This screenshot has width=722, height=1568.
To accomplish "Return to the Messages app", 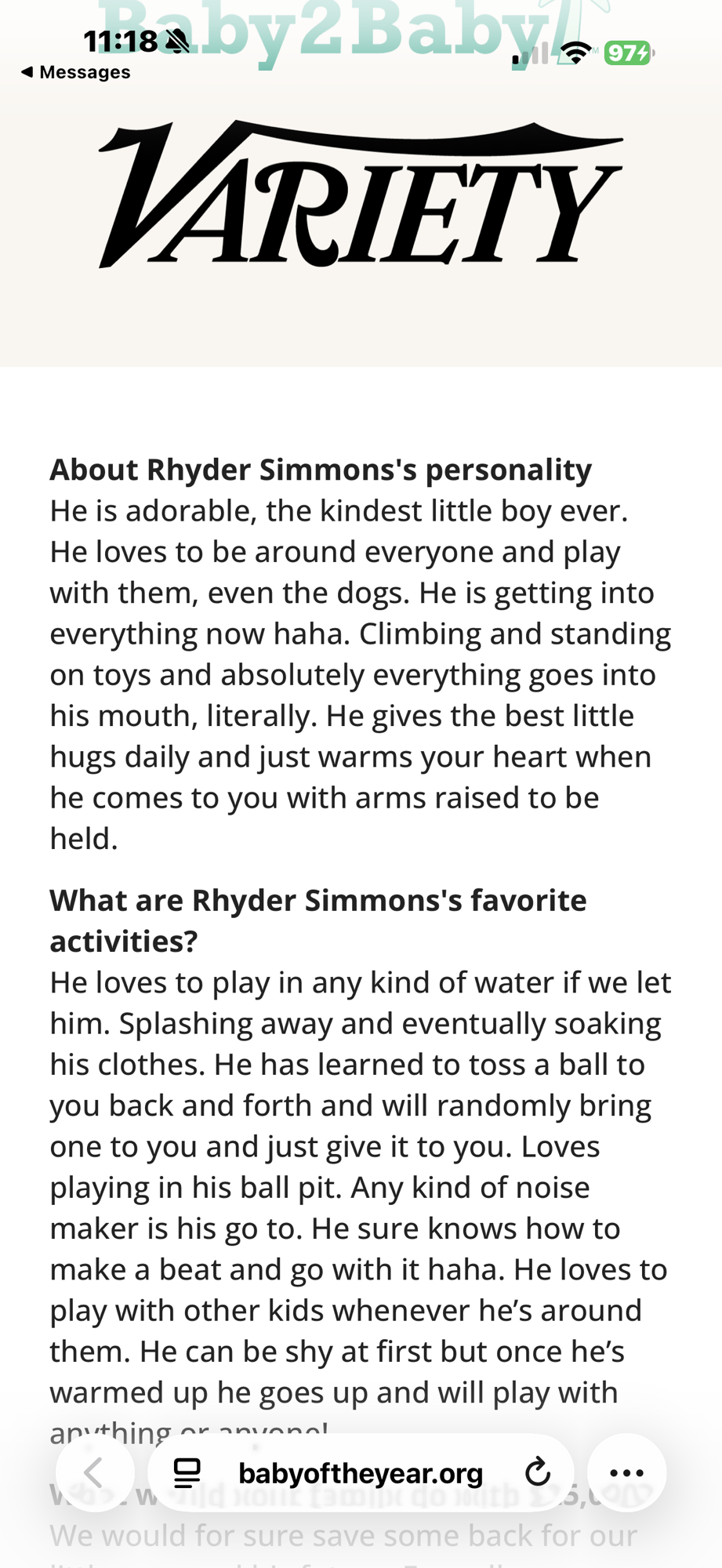I will click(x=76, y=72).
